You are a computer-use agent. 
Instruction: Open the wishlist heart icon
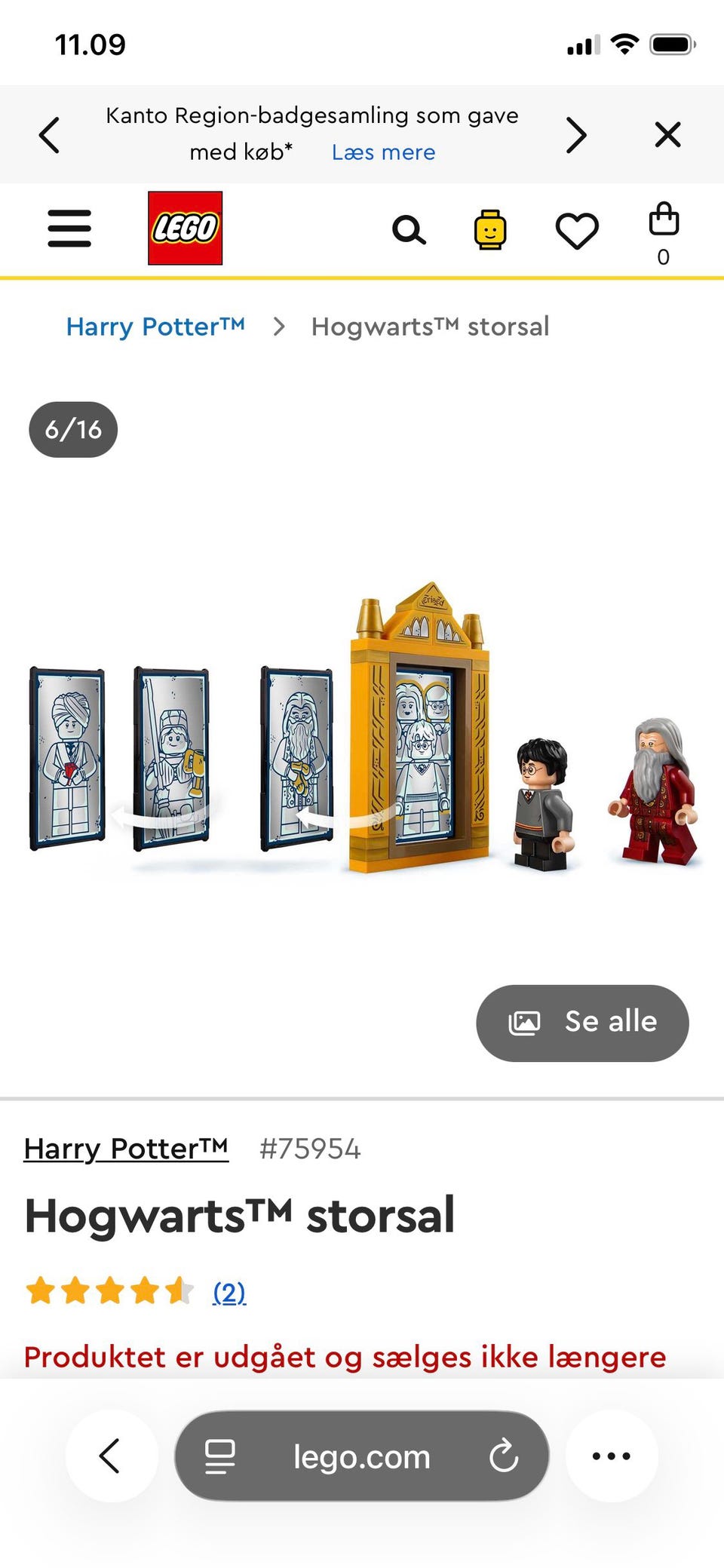575,229
